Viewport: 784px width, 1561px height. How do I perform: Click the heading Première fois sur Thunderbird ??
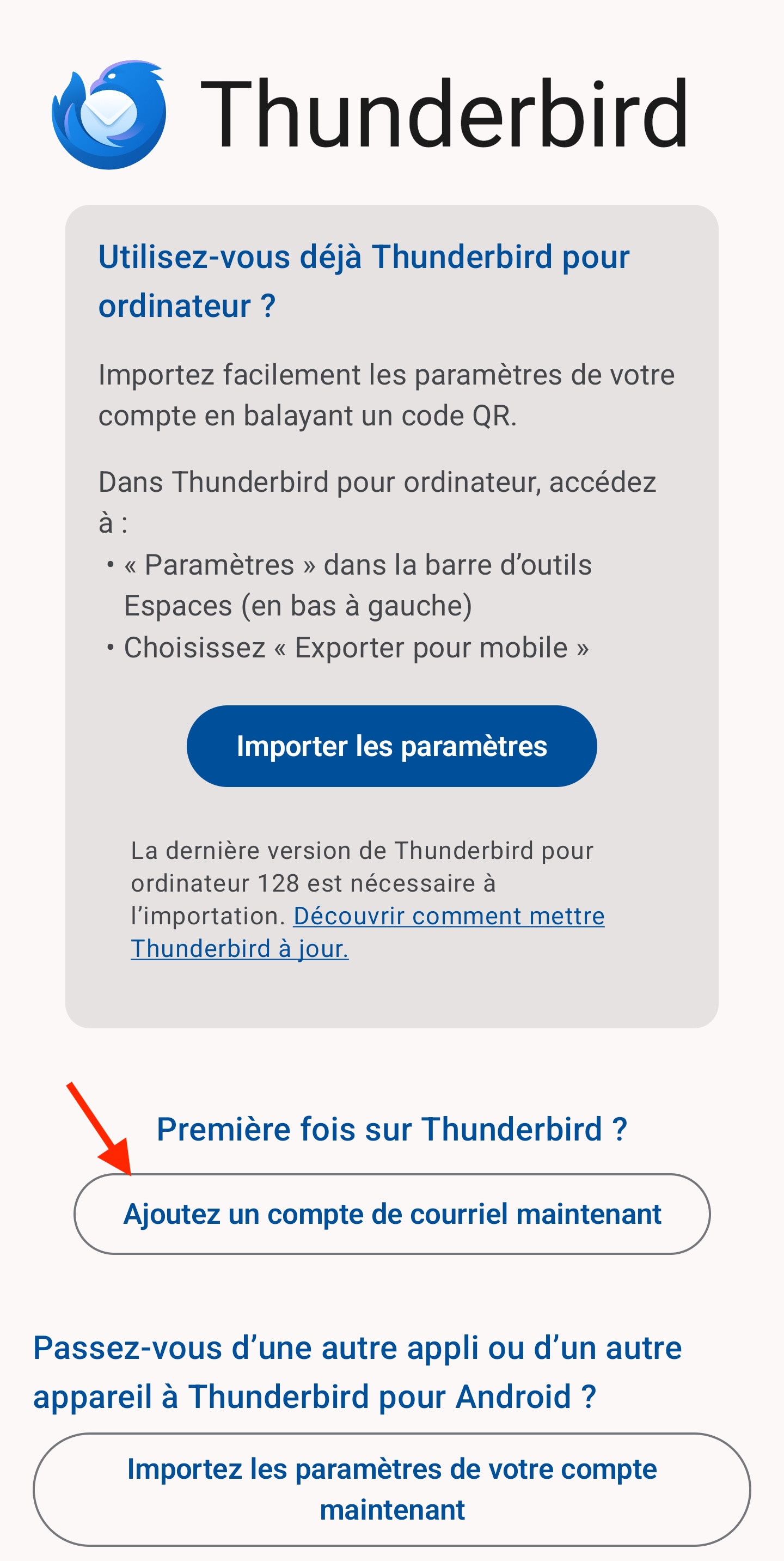click(x=393, y=1126)
